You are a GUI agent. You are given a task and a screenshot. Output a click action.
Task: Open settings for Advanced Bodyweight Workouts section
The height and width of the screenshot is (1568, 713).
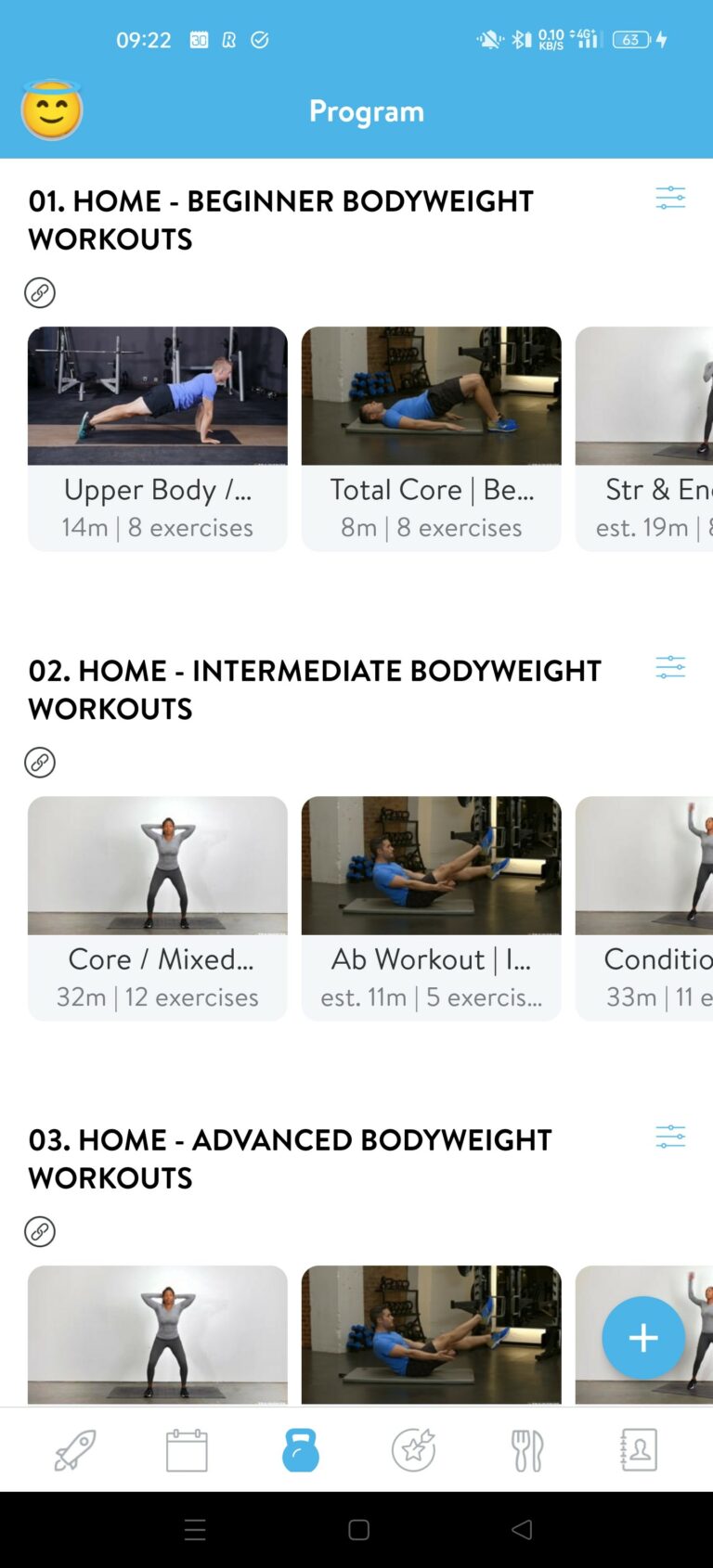[670, 1137]
